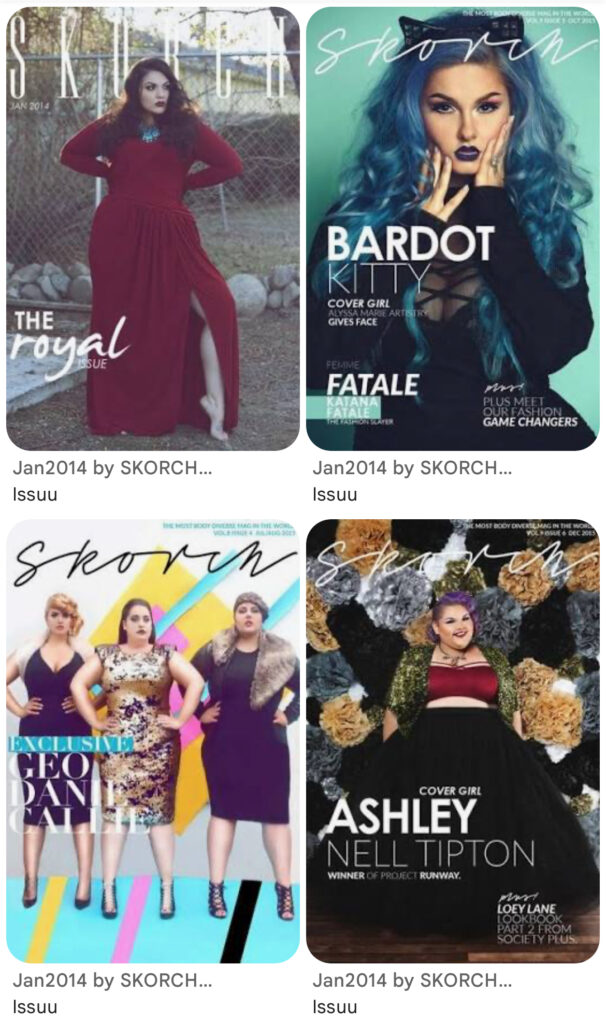Open the Ashley Nell Tipton cover result

coord(452,740)
